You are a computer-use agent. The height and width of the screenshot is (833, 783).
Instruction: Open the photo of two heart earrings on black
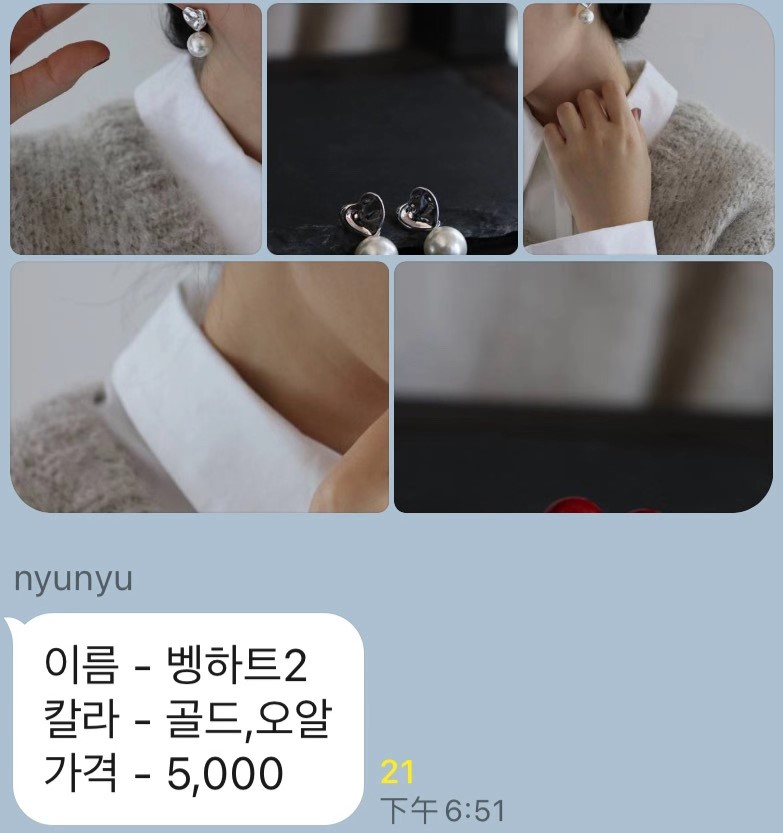pos(392,128)
